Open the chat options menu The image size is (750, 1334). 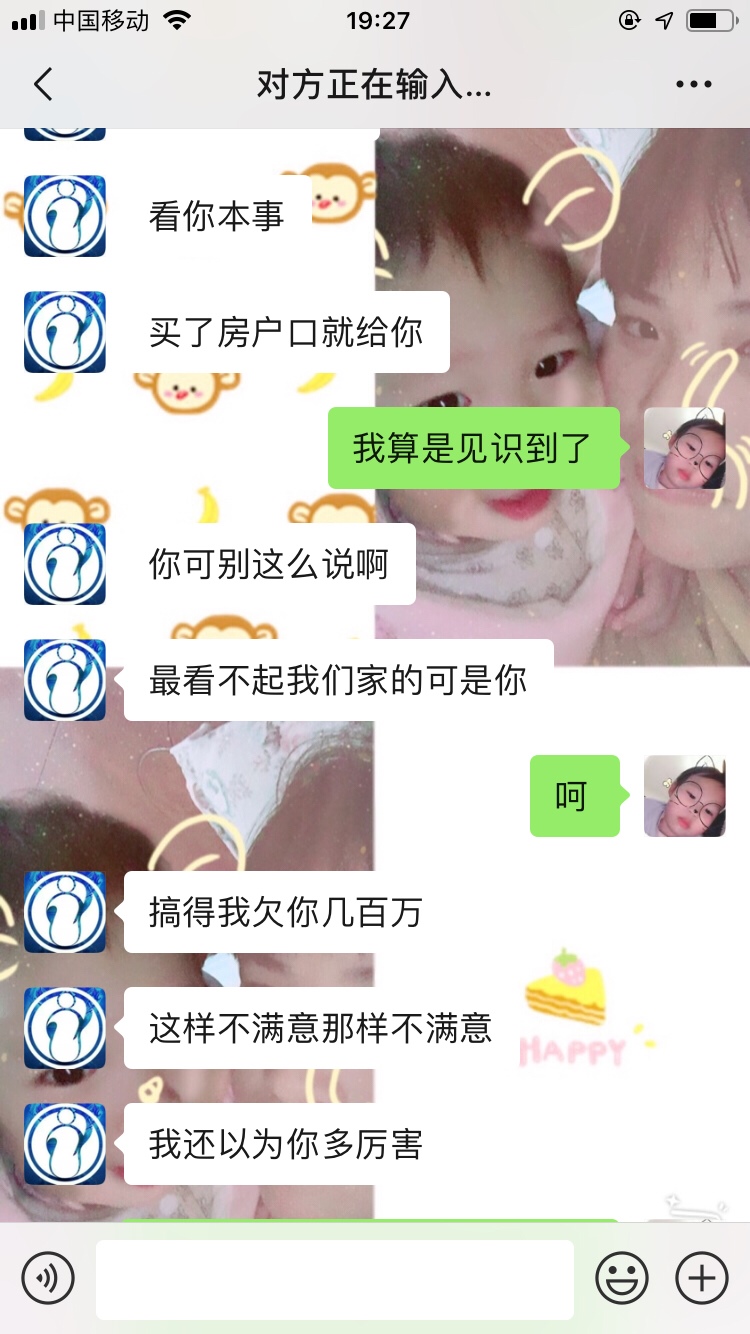693,85
